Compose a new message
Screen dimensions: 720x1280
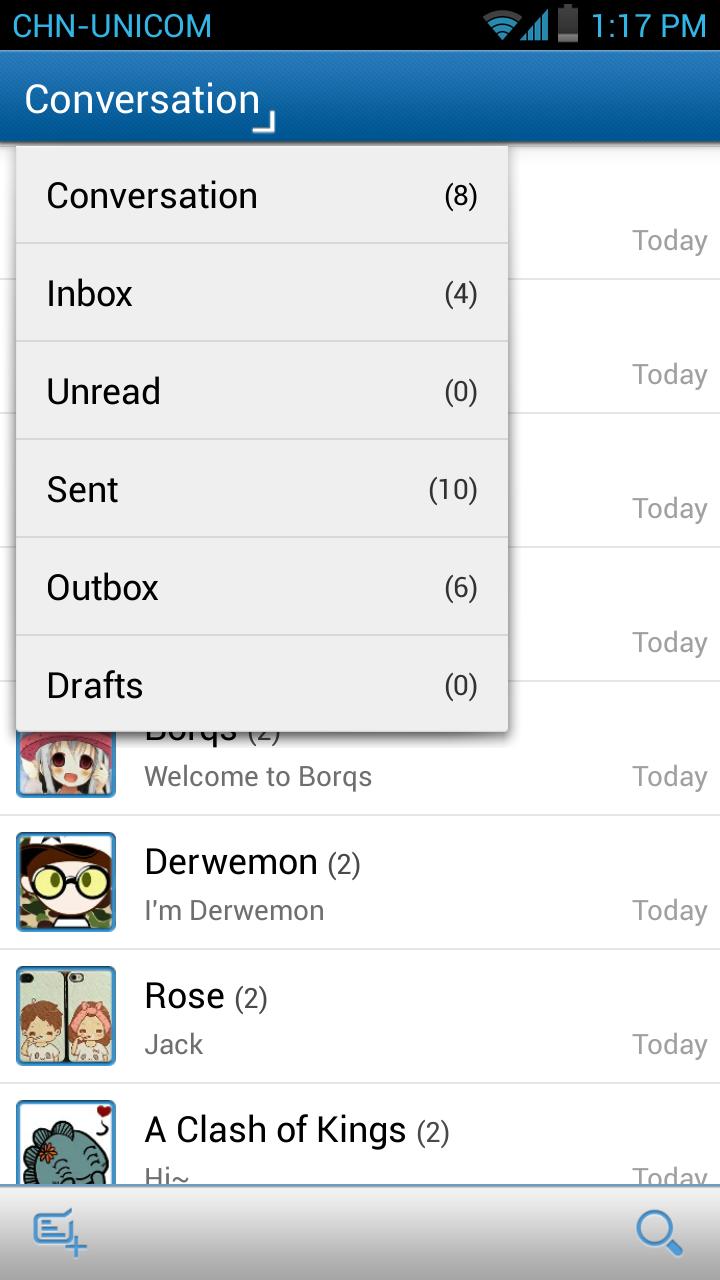60,1232
